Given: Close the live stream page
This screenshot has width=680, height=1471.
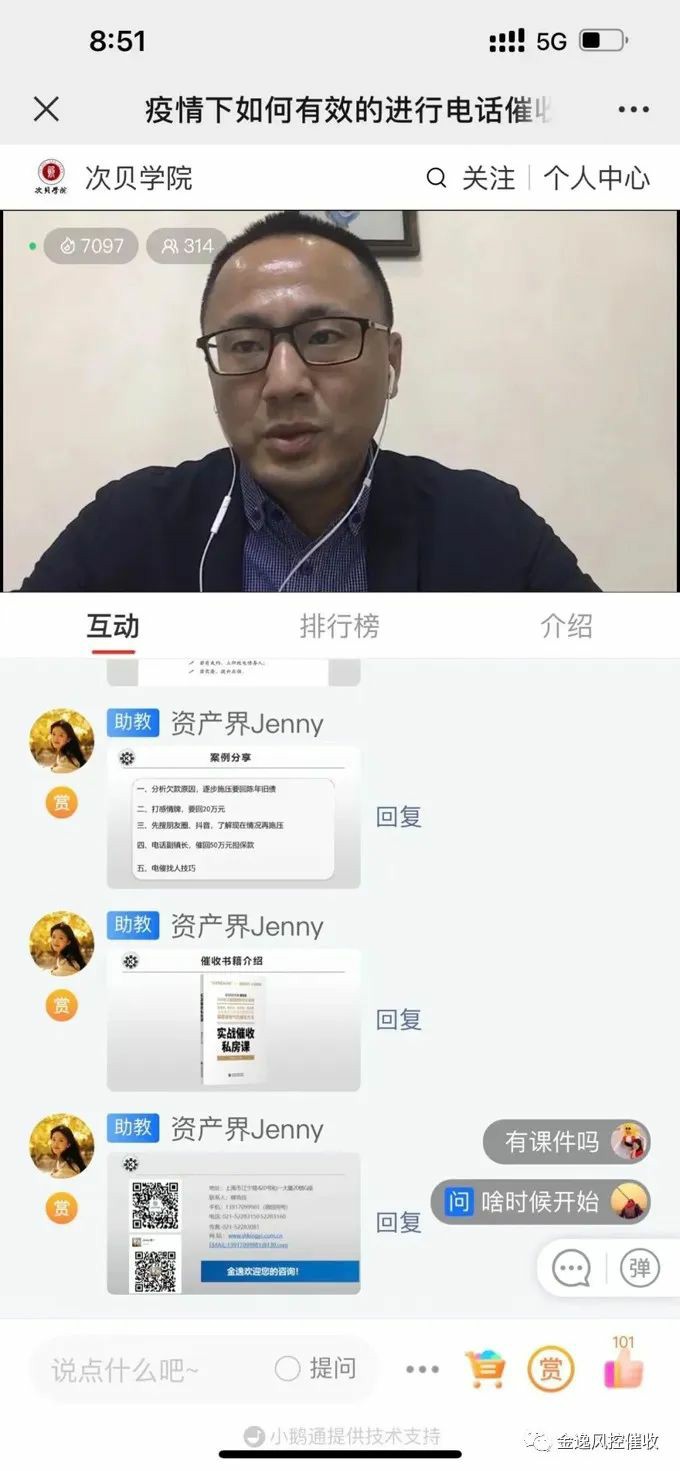Looking at the screenshot, I should coord(46,109).
